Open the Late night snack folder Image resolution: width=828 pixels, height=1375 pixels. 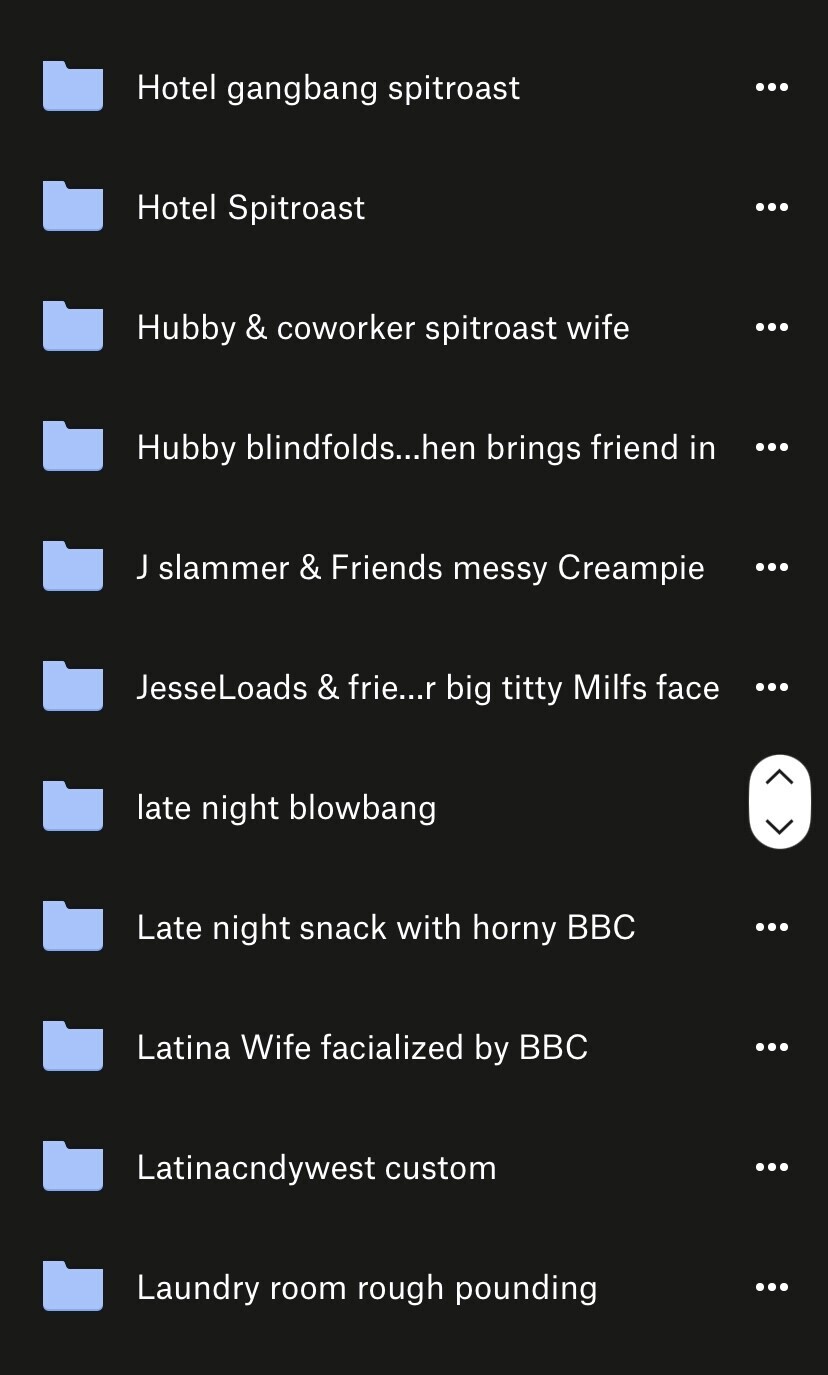386,928
